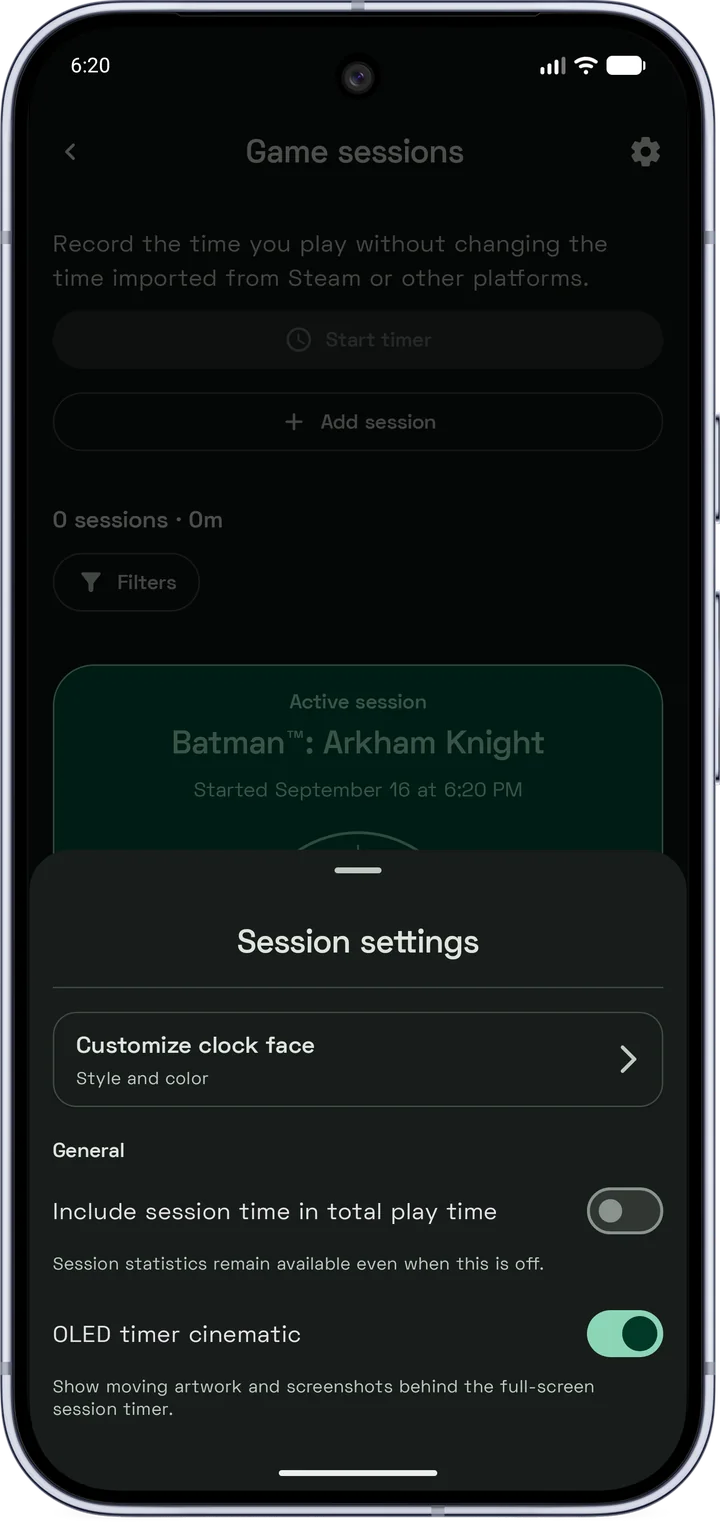Enable Include session time in total play time
The image size is (720, 1522).
(624, 1211)
